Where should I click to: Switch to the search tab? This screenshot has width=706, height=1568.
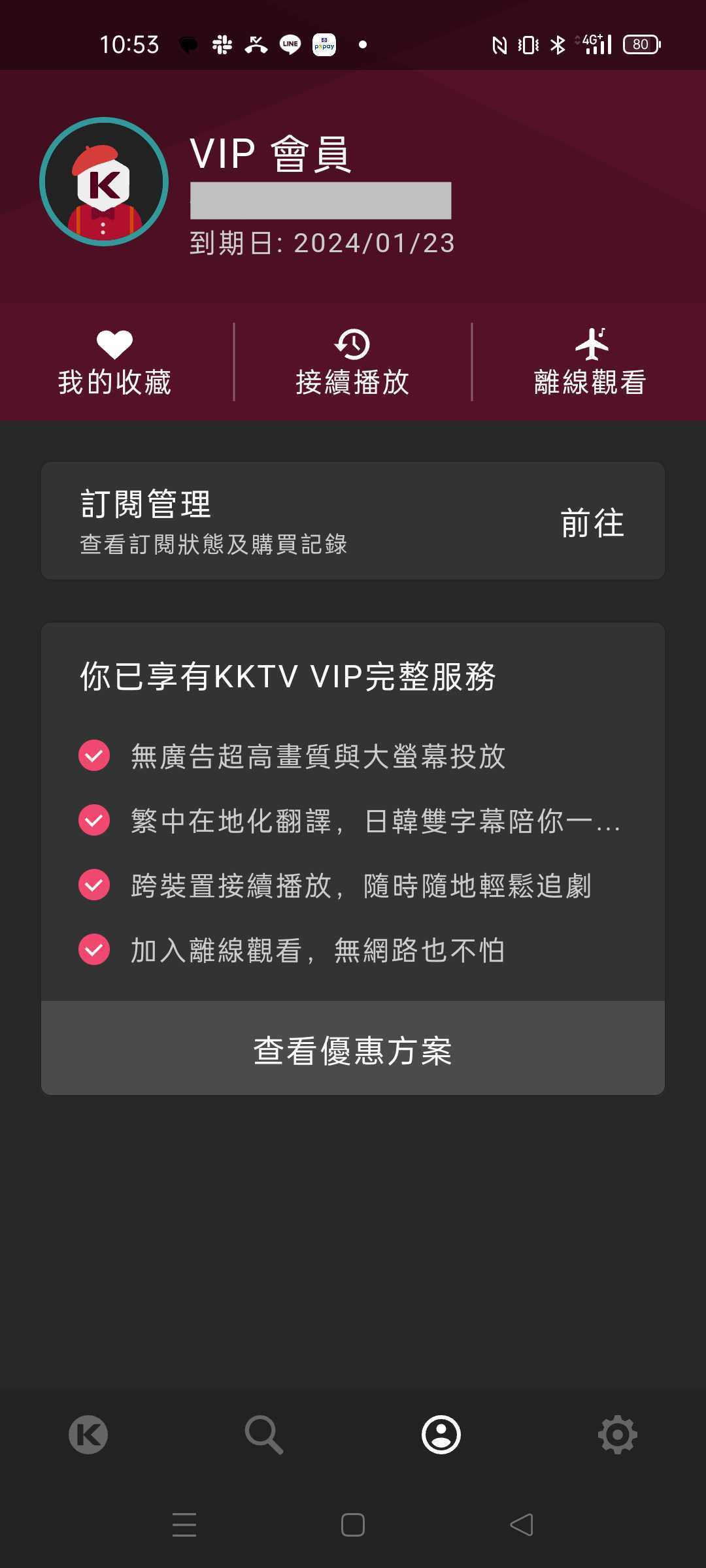[264, 1435]
